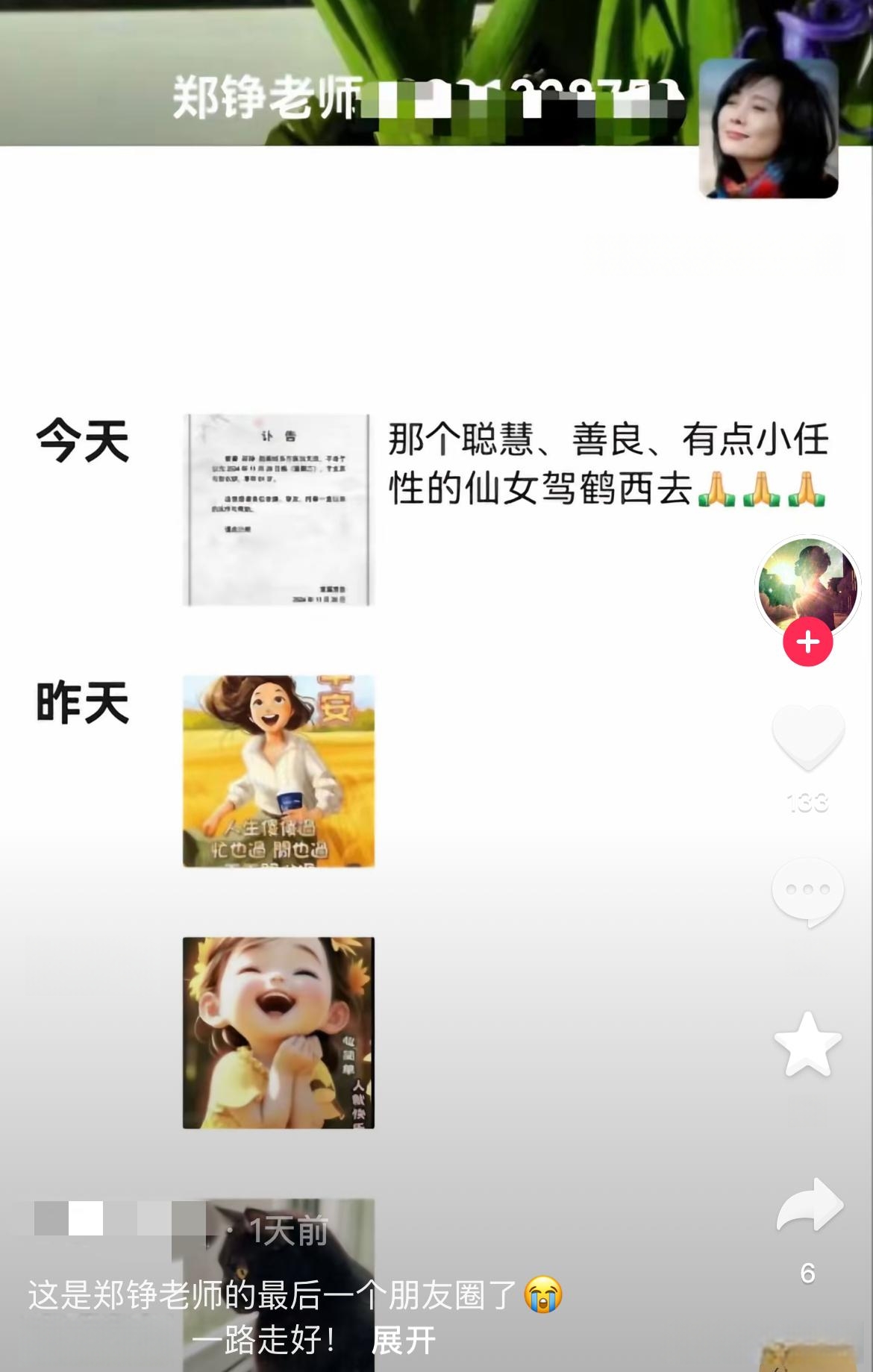Like this video with the heart icon

coord(807,737)
